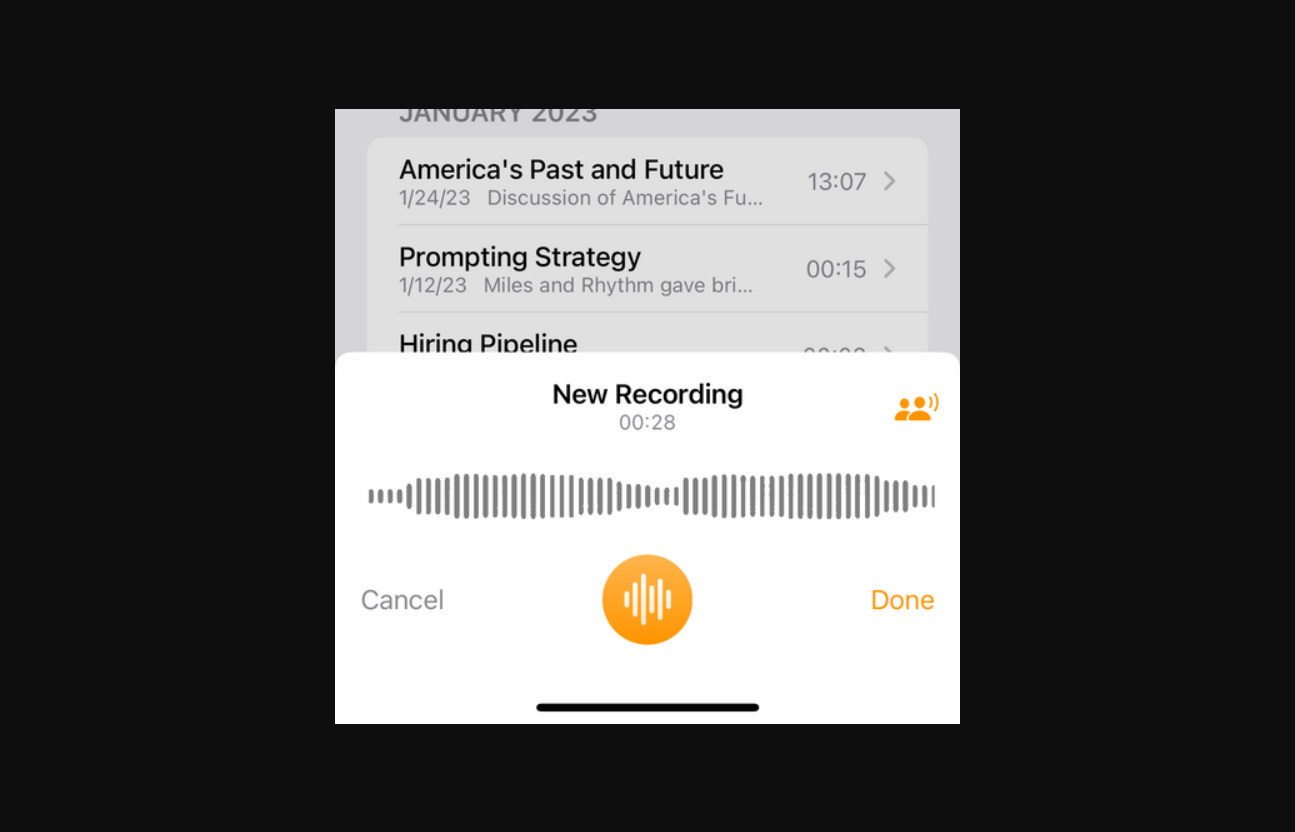Cancel the new recording
The height and width of the screenshot is (832, 1295).
(402, 600)
